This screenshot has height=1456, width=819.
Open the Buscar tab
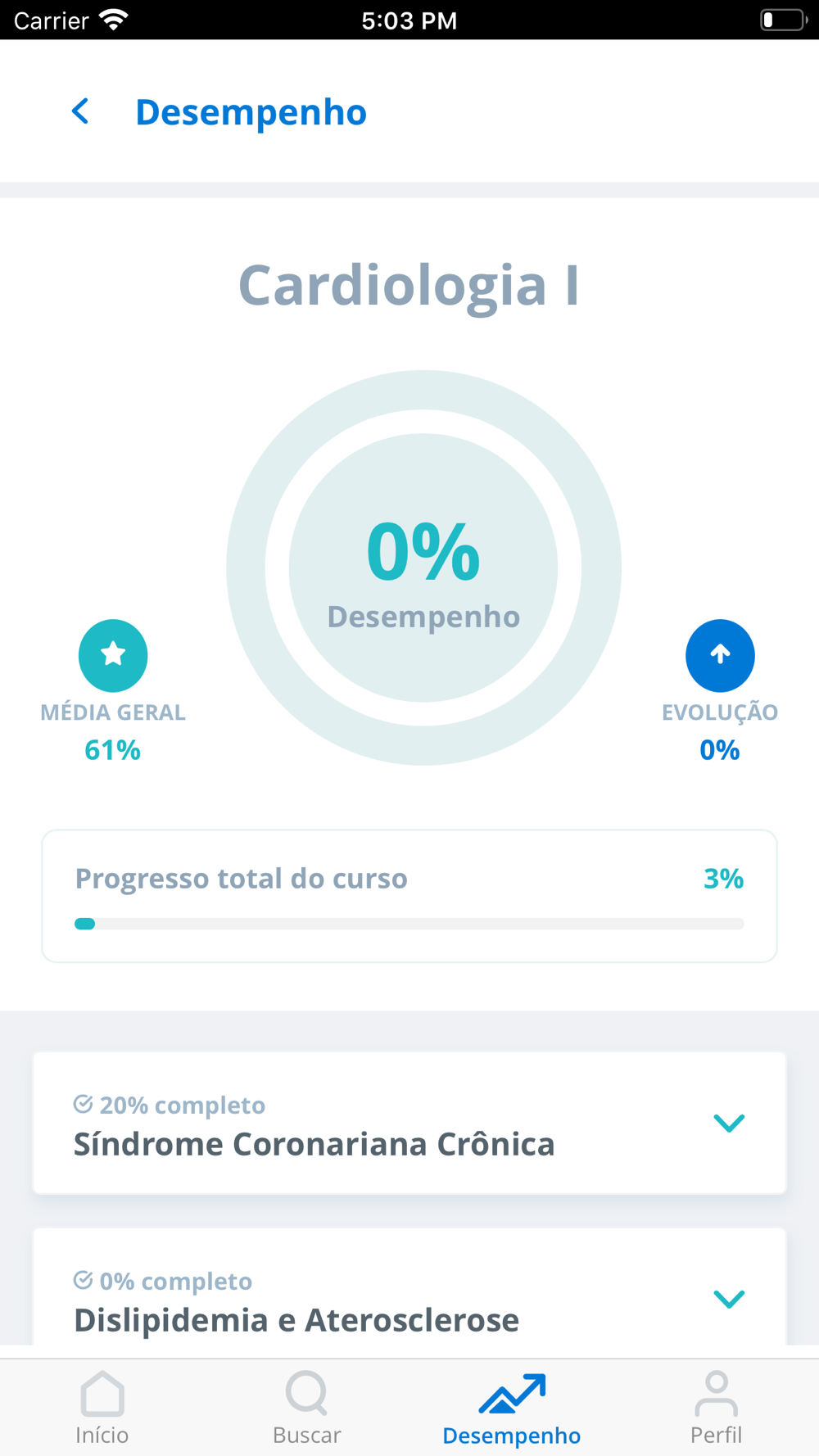point(307,1409)
